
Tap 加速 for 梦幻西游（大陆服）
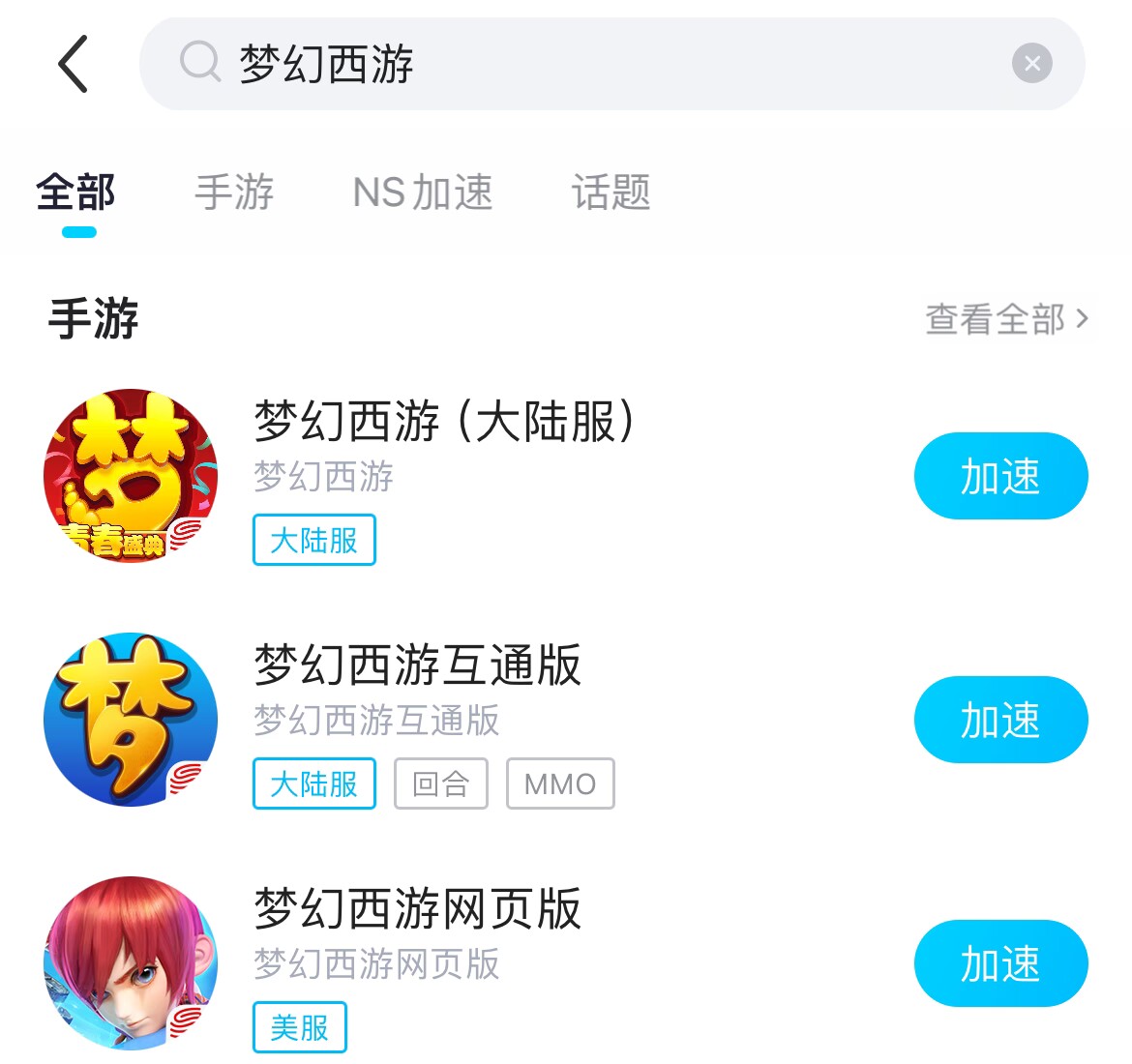tap(1000, 476)
